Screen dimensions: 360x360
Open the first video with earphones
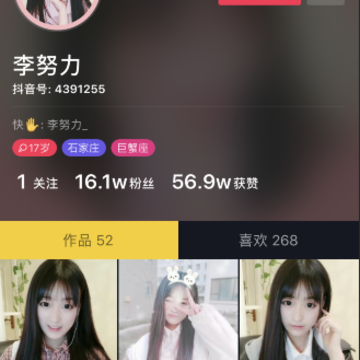click(x=58, y=310)
